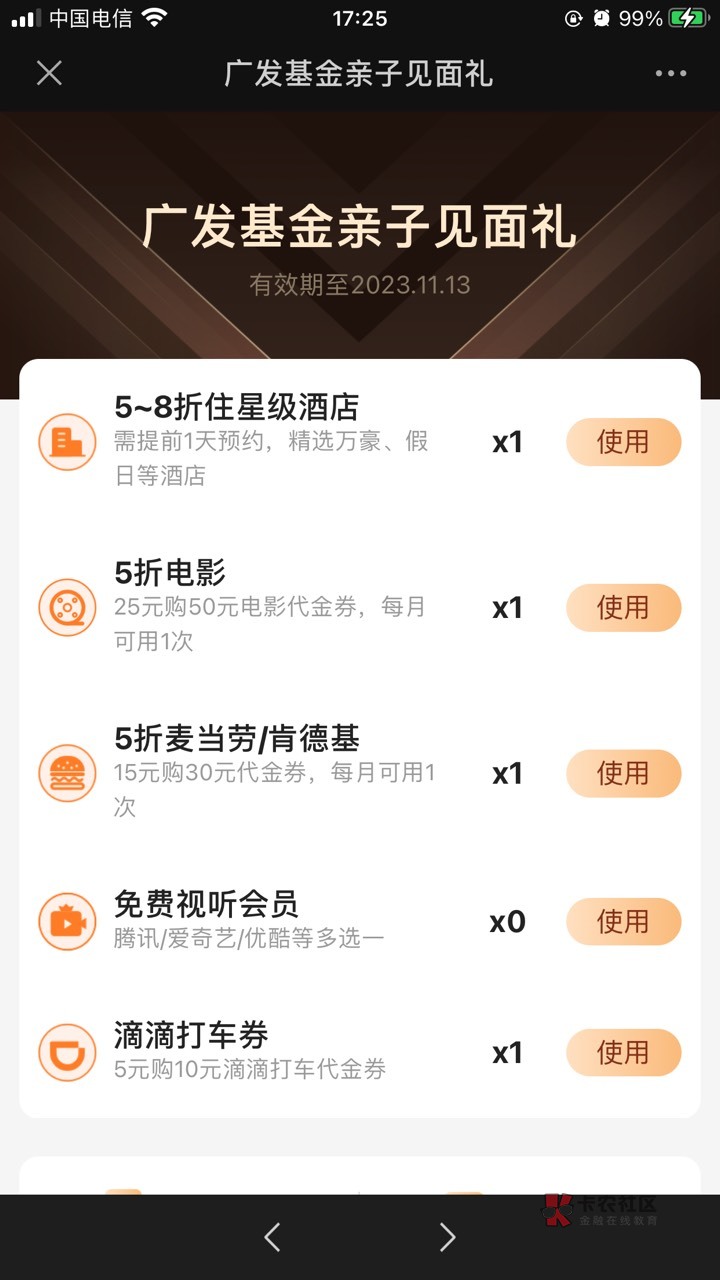Image resolution: width=720 pixels, height=1280 pixels.
Task: Use the 5折麦当劳/肯德基 coupon
Action: point(624,773)
